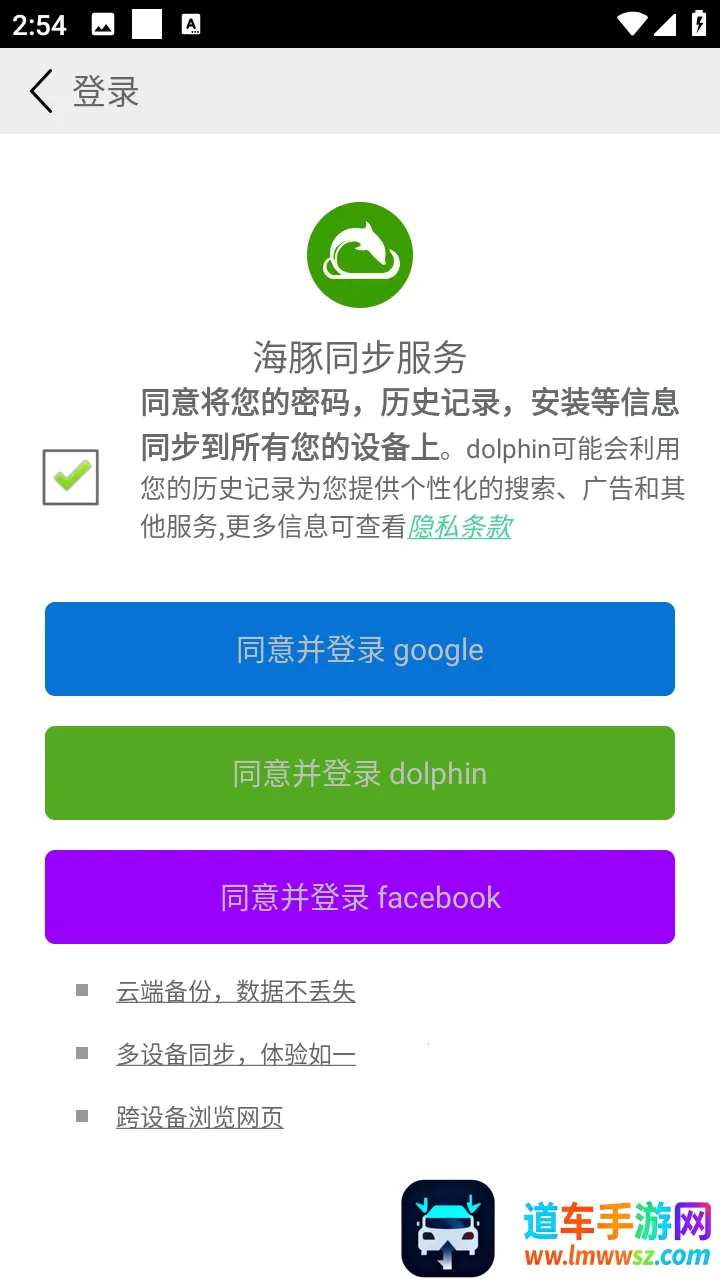Tap 同意并登录 facebook button
Viewport: 720px width, 1280px height.
tap(360, 897)
